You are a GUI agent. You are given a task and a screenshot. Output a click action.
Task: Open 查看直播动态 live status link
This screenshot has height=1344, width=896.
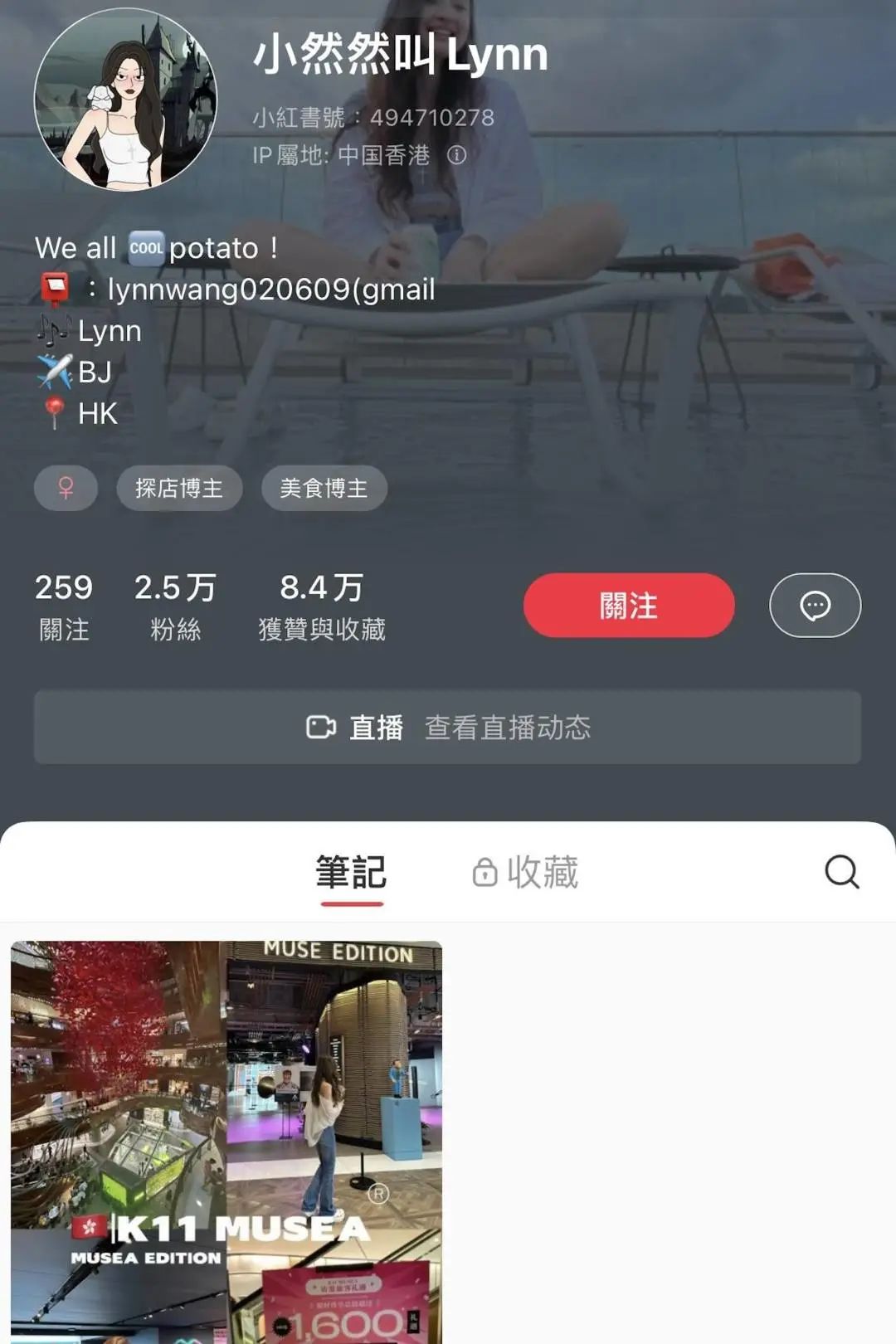pyautogui.click(x=509, y=728)
